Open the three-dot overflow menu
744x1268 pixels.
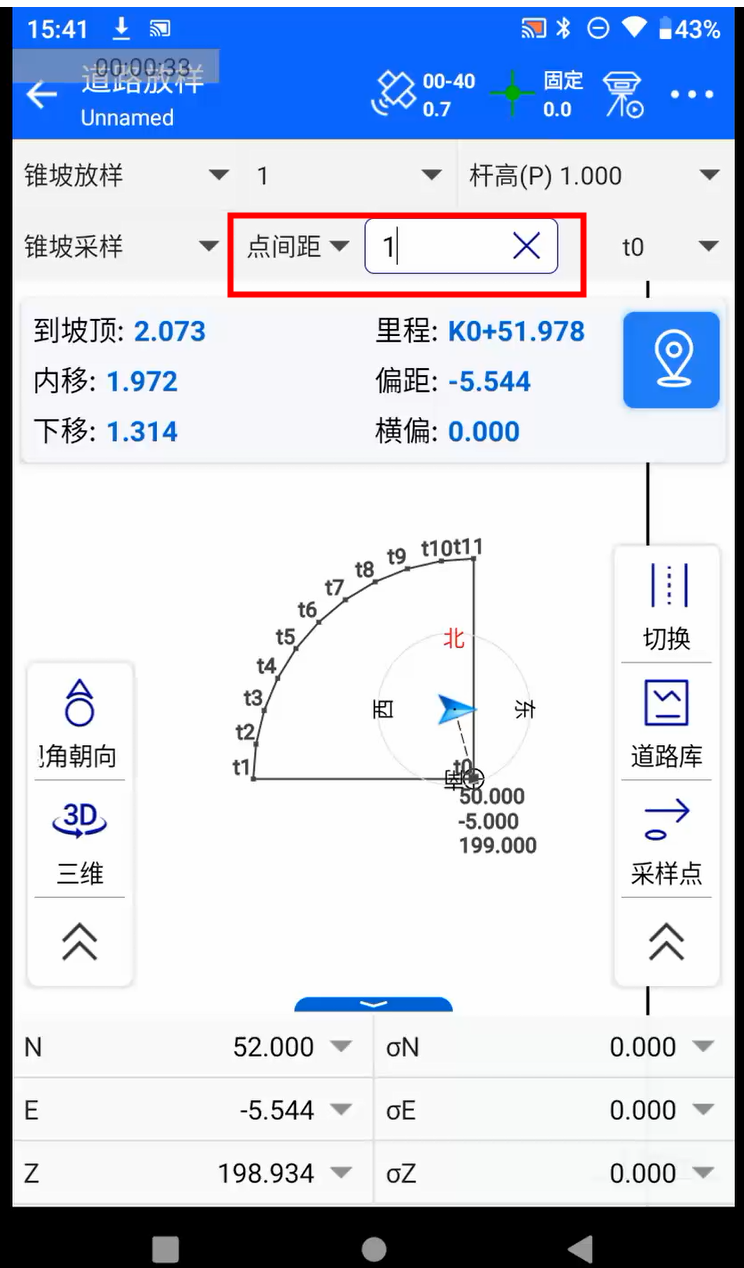pyautogui.click(x=692, y=95)
